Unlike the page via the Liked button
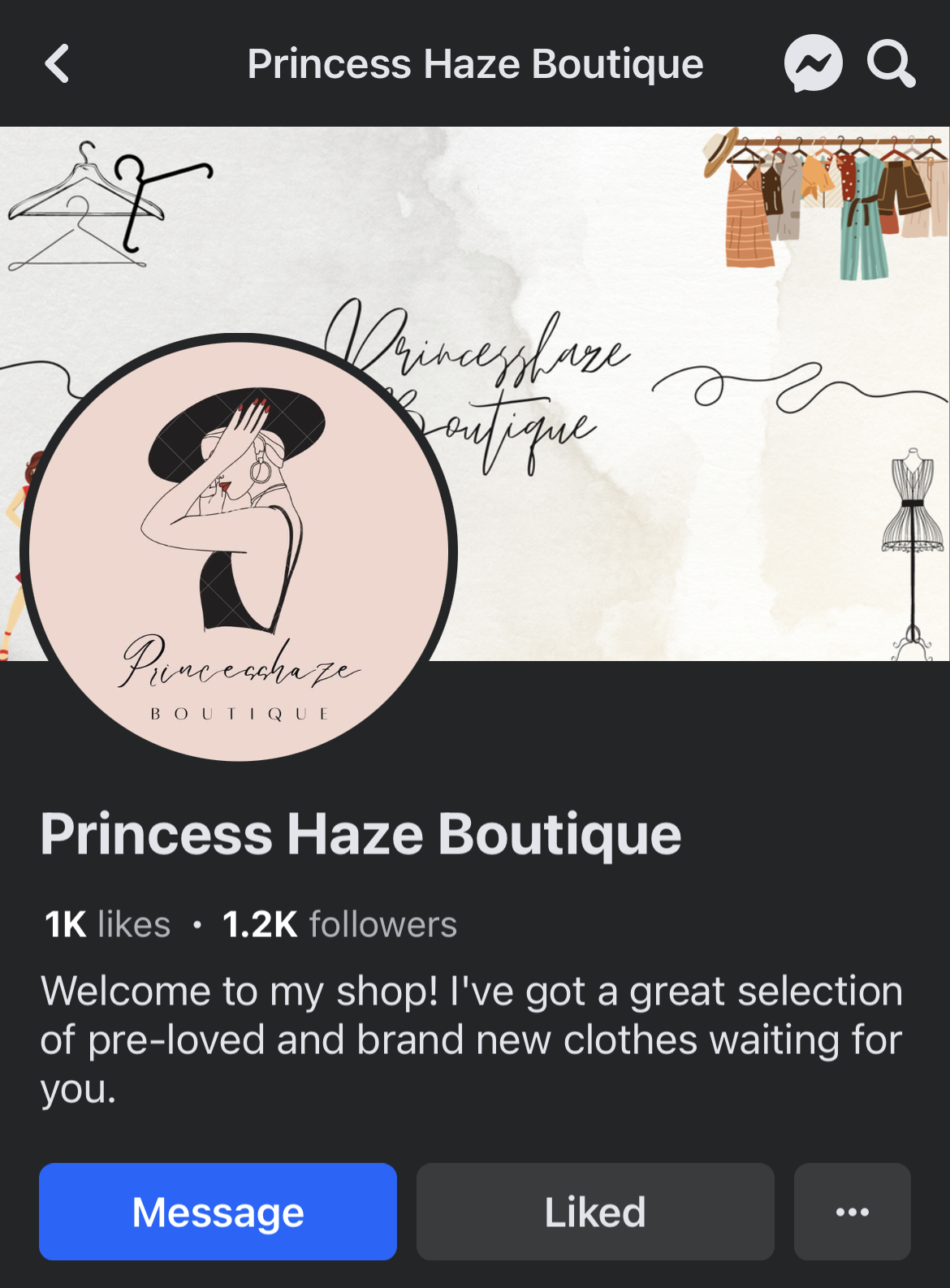Viewport: 950px width, 1288px height. 594,1212
